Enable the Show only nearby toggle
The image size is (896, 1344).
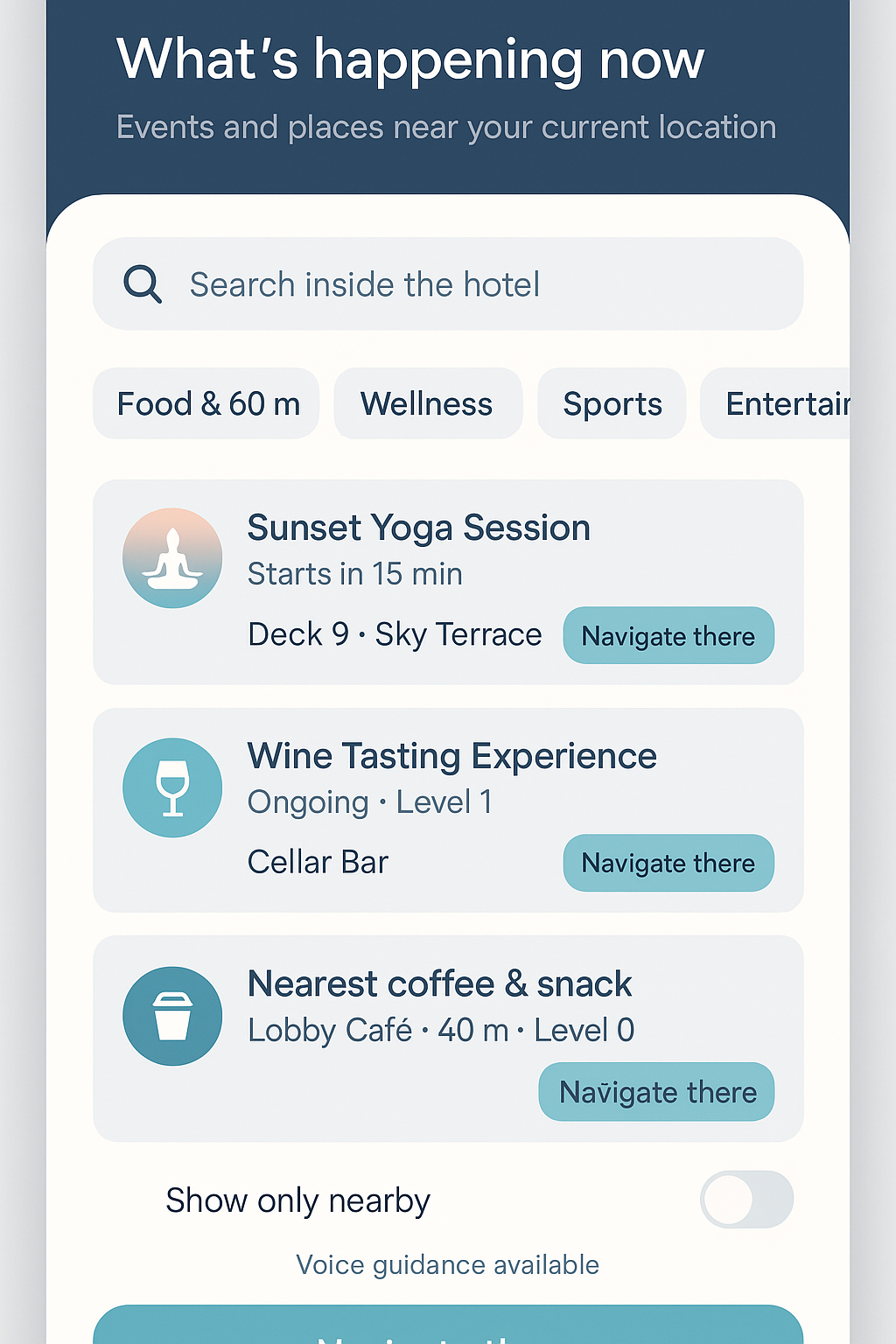pos(746,1200)
